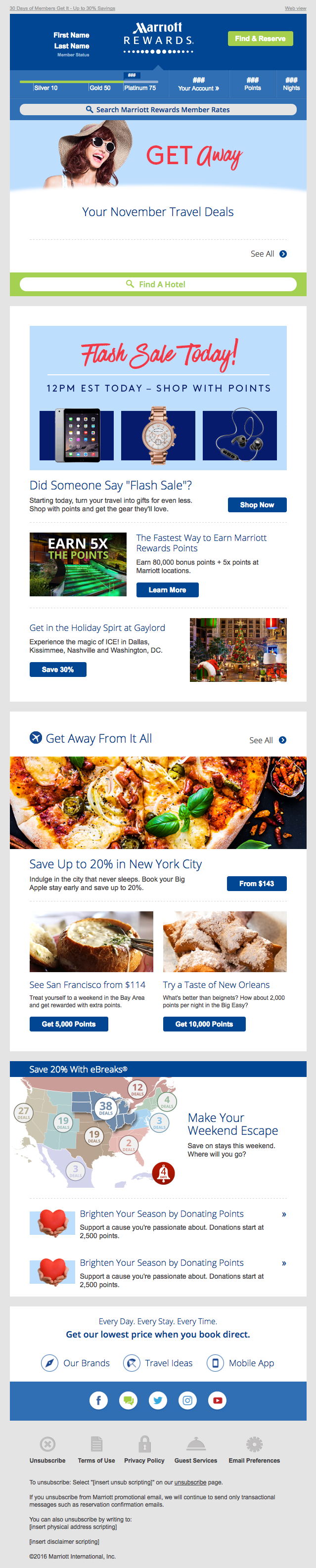Open Marriott's Facebook page icon
This screenshot has height=1568, width=316.
click(x=98, y=1400)
